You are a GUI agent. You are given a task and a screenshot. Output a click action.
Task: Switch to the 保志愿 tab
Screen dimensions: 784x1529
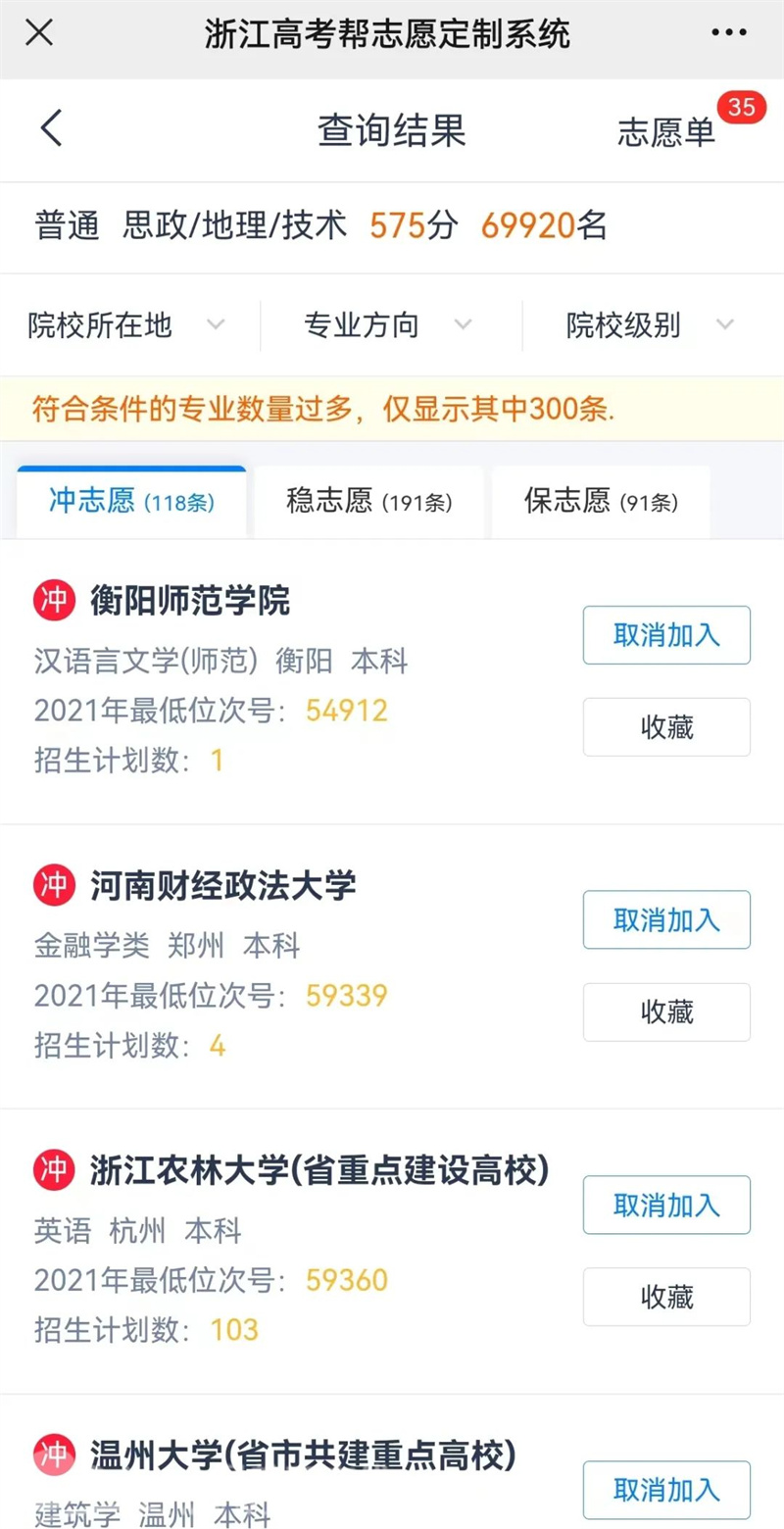point(601,503)
